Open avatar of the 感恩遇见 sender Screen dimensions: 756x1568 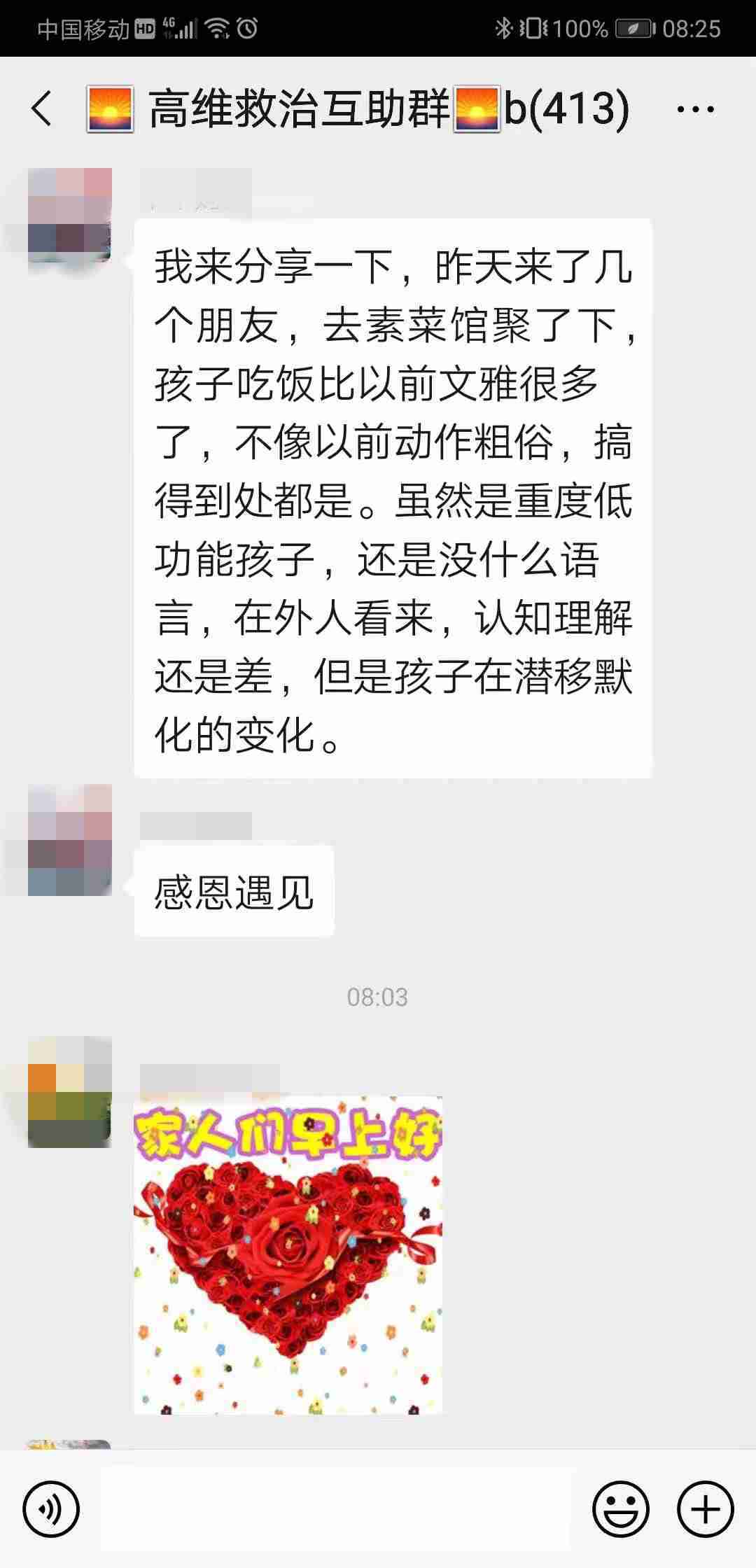tap(69, 840)
